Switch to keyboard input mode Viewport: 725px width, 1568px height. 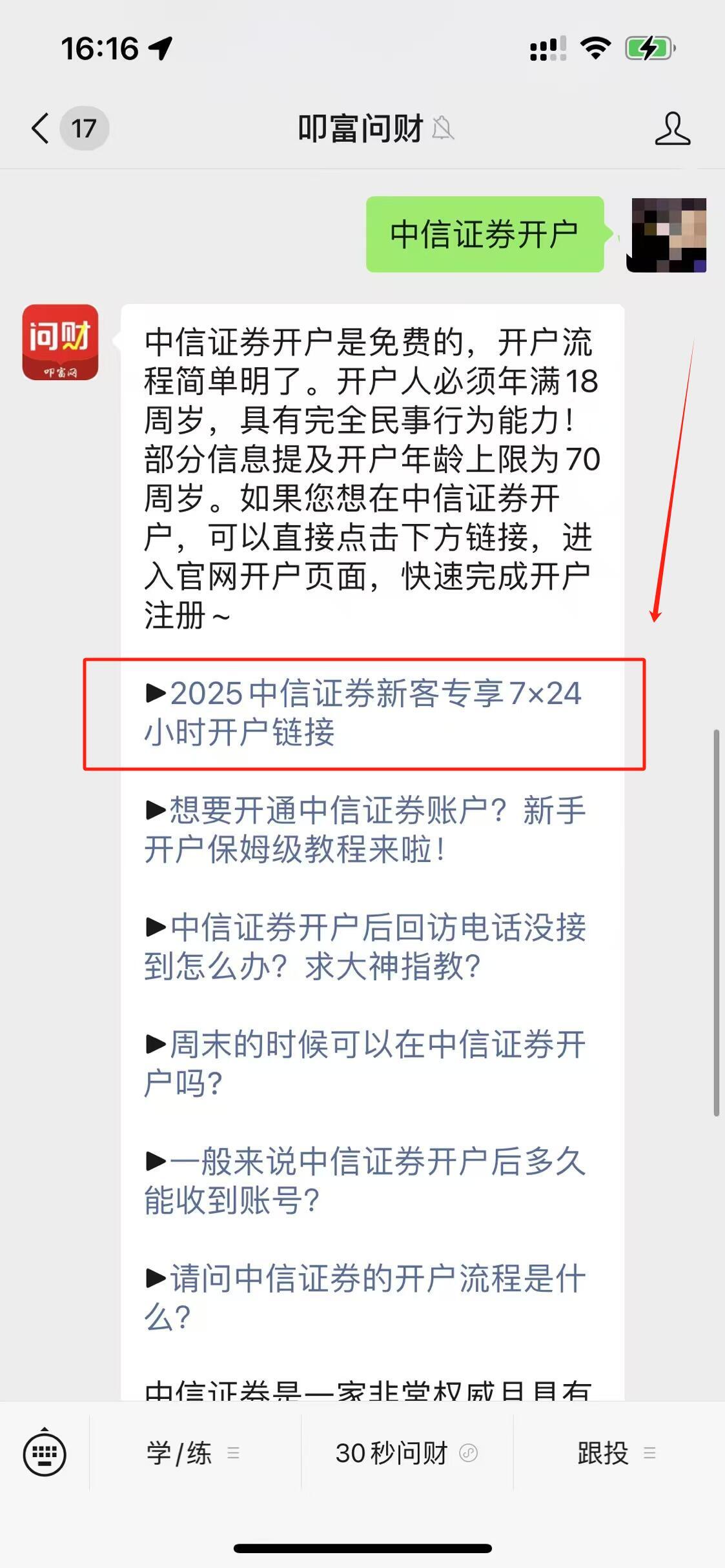pyautogui.click(x=45, y=1453)
